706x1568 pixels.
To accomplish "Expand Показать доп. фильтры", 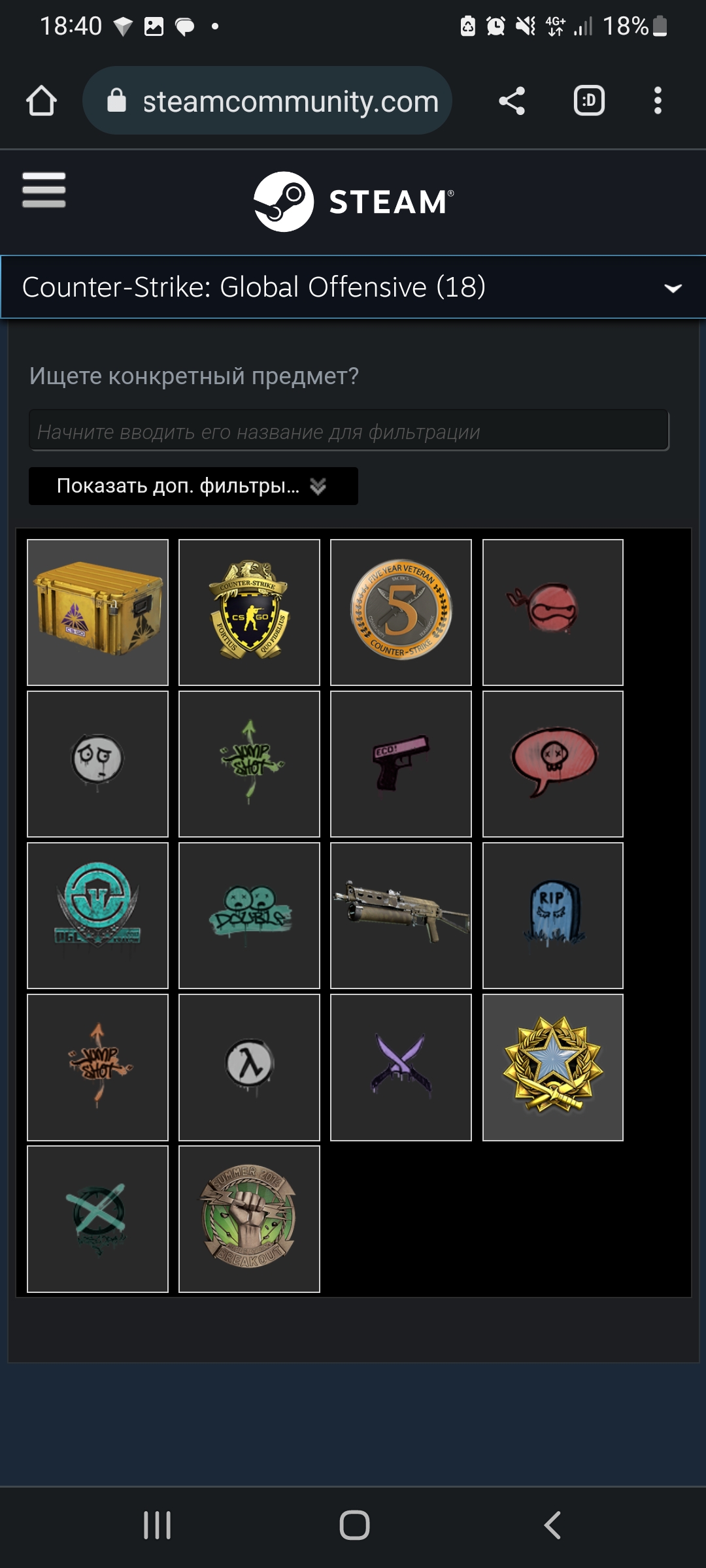I will click(x=193, y=486).
